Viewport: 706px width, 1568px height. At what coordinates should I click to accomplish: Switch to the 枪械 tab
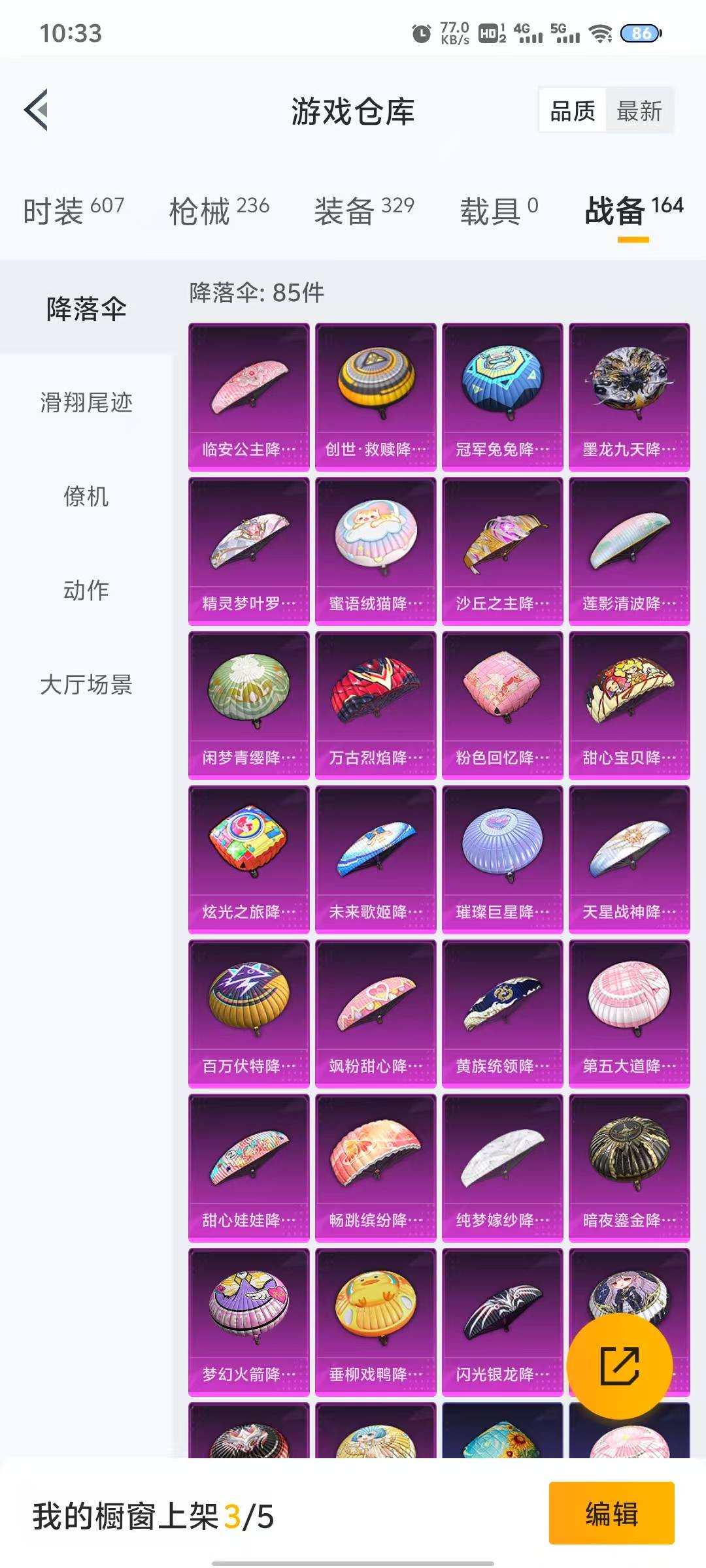coord(199,208)
